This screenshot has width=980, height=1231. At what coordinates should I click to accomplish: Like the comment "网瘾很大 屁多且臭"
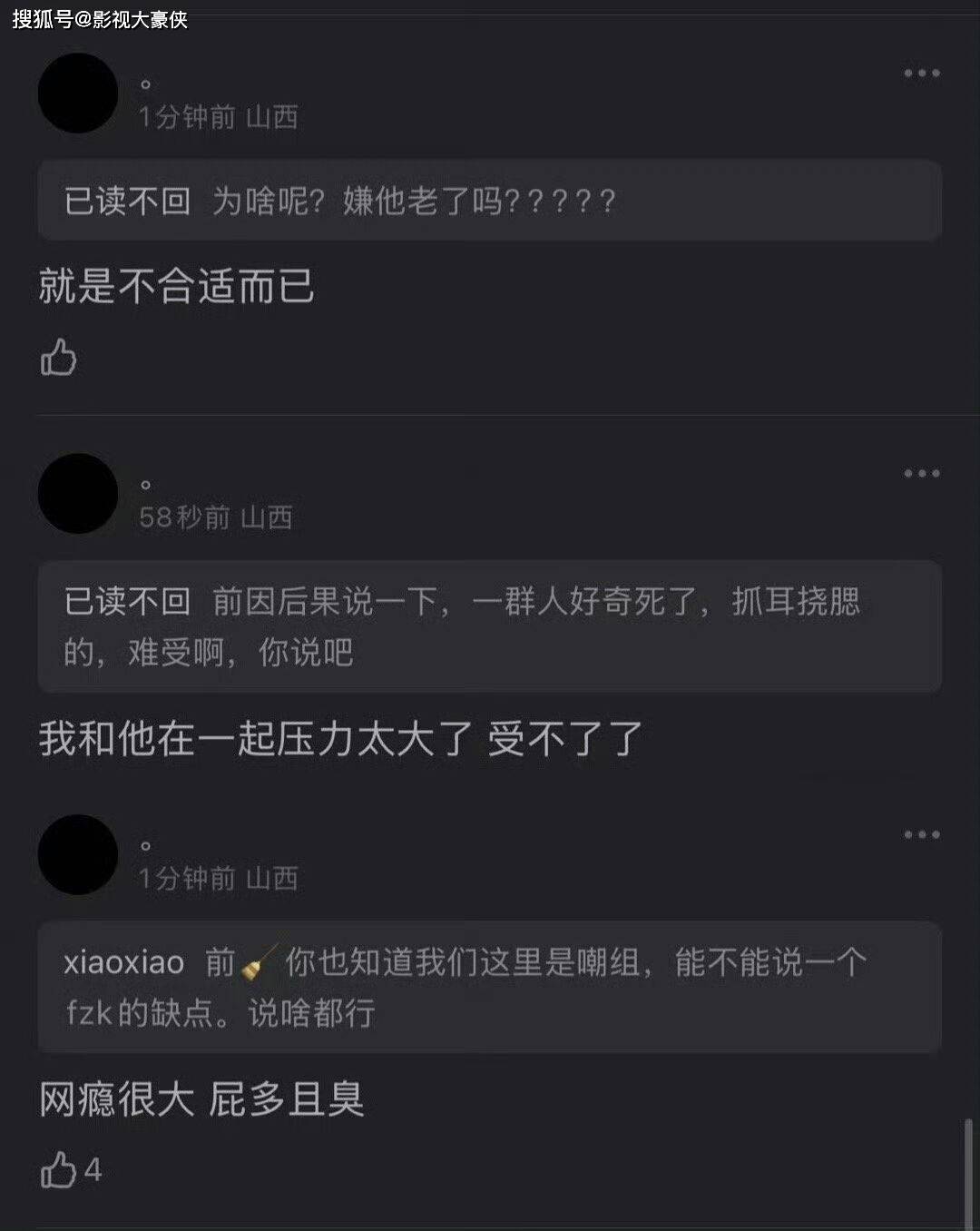tap(59, 1169)
